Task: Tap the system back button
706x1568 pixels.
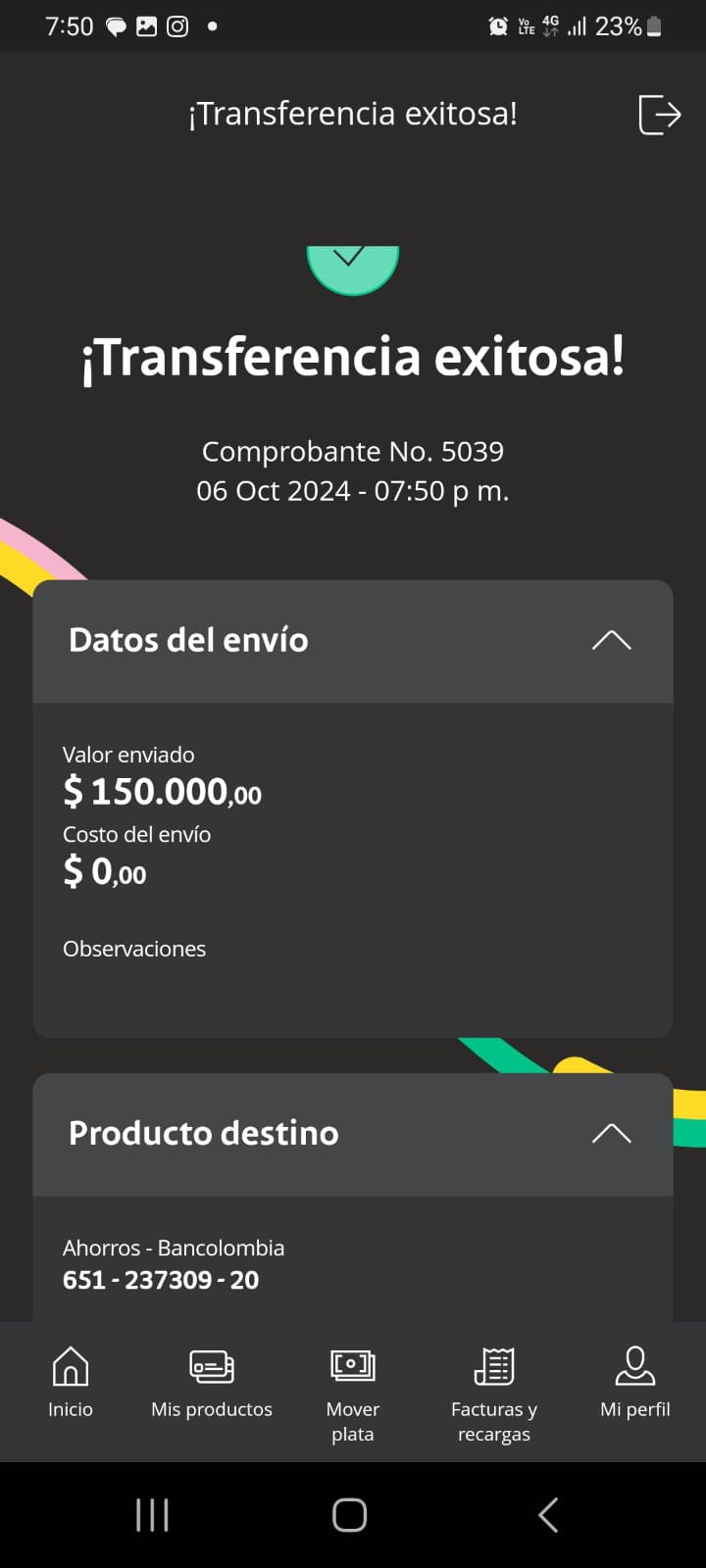Action: (548, 1515)
